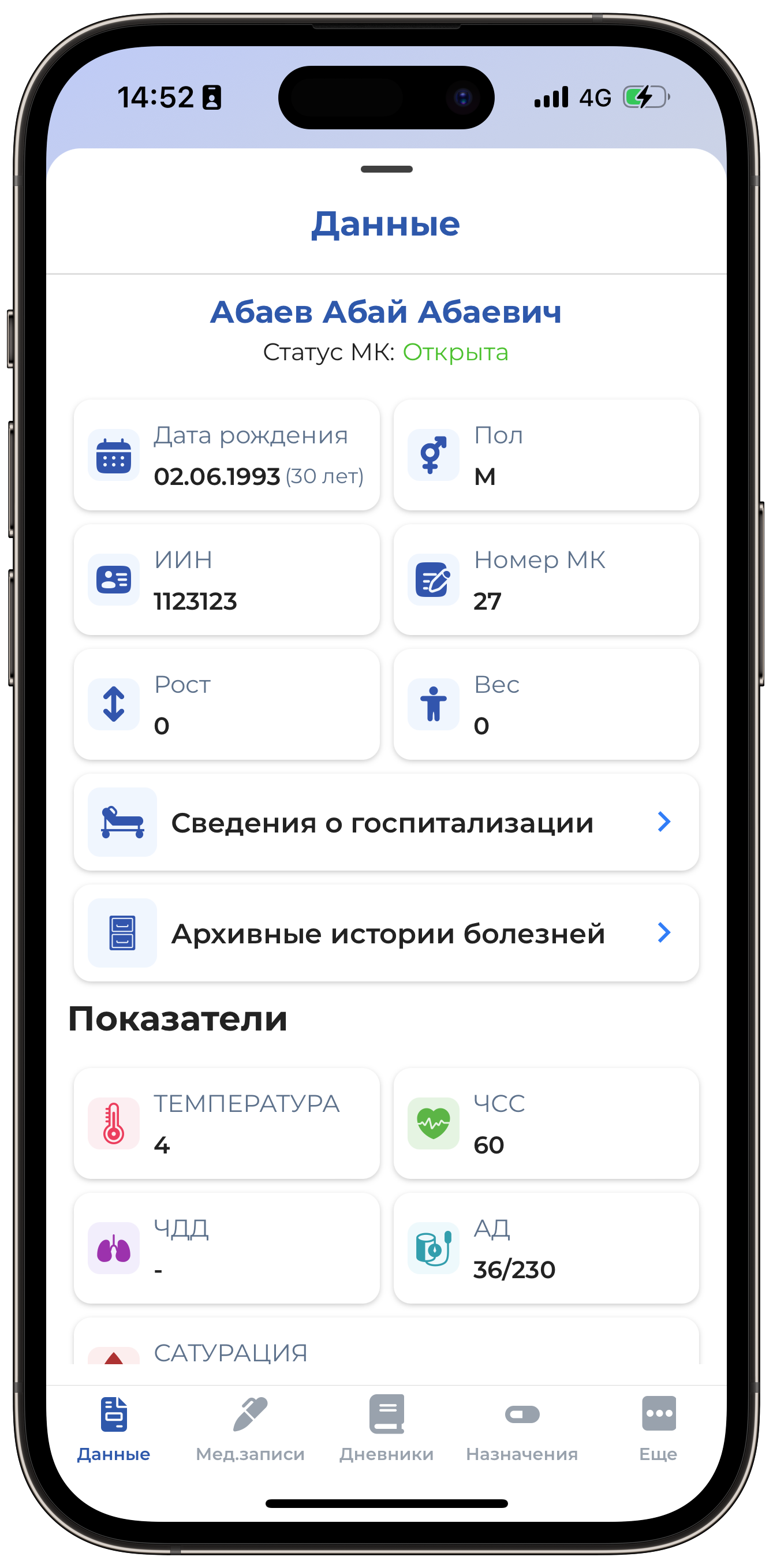Open Архивные истории болезней row
This screenshot has height=1568, width=773.
386,932
